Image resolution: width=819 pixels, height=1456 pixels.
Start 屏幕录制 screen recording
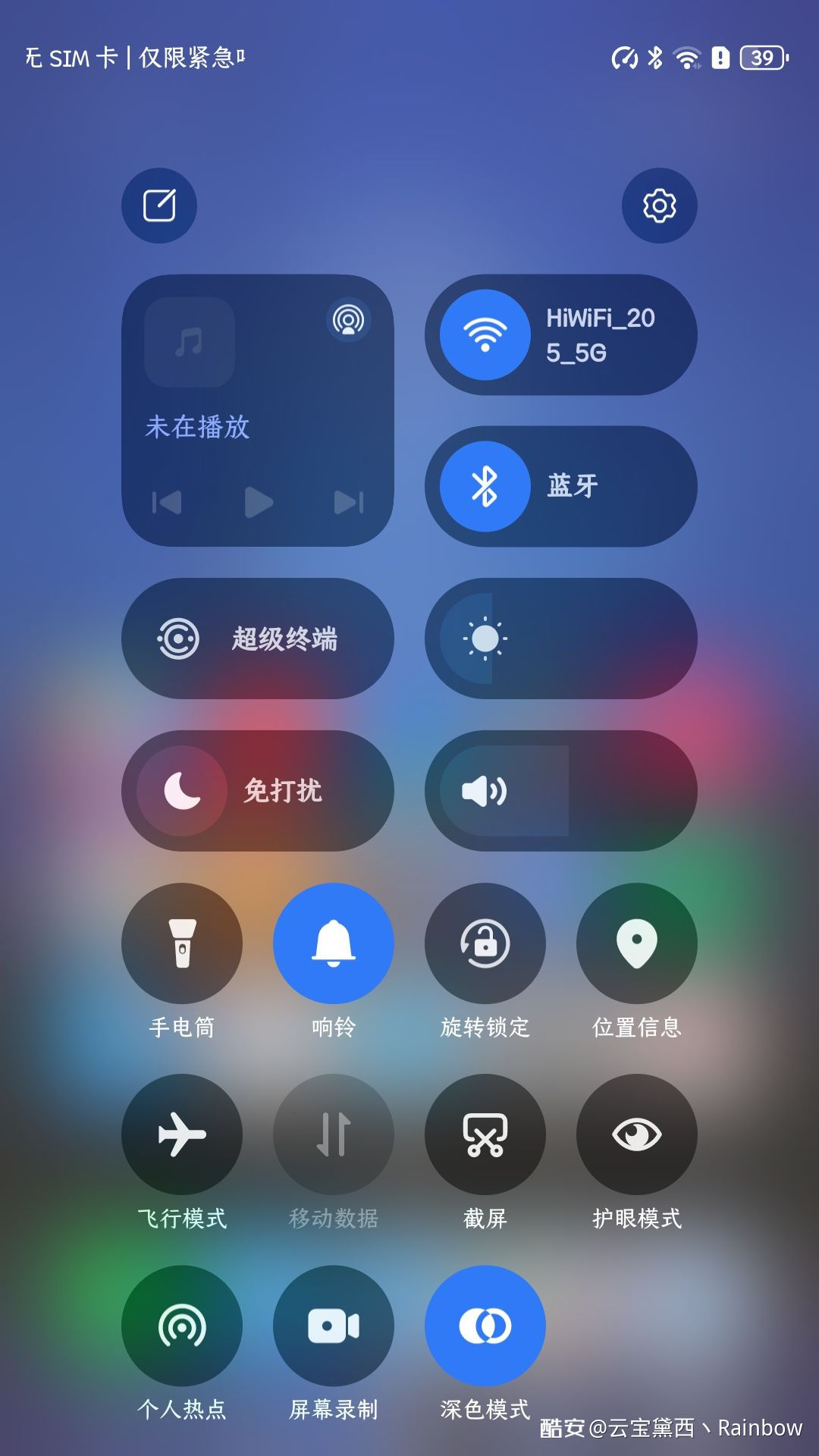(334, 1326)
